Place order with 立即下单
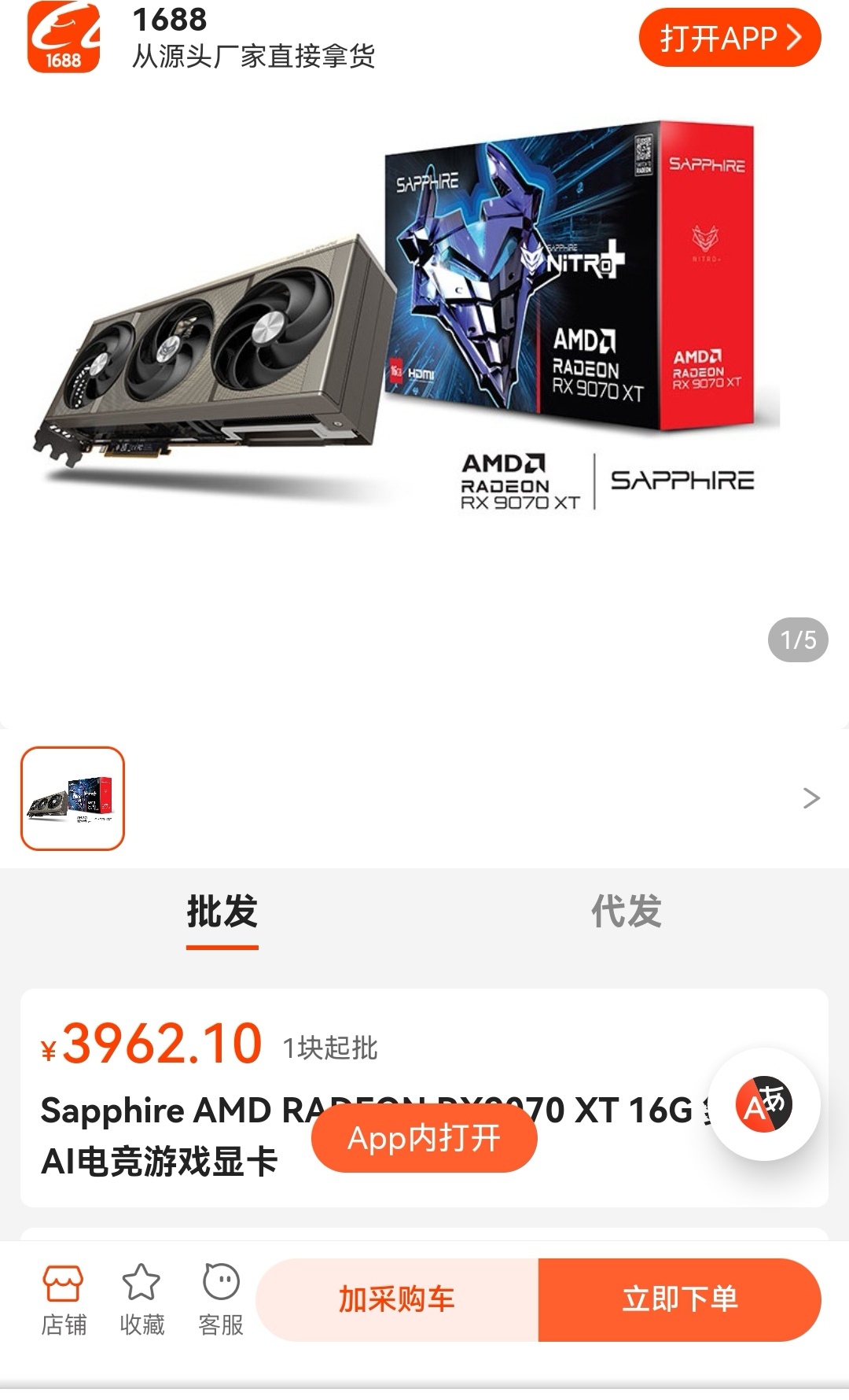Screen dimensions: 849x1400 click(x=679, y=1299)
